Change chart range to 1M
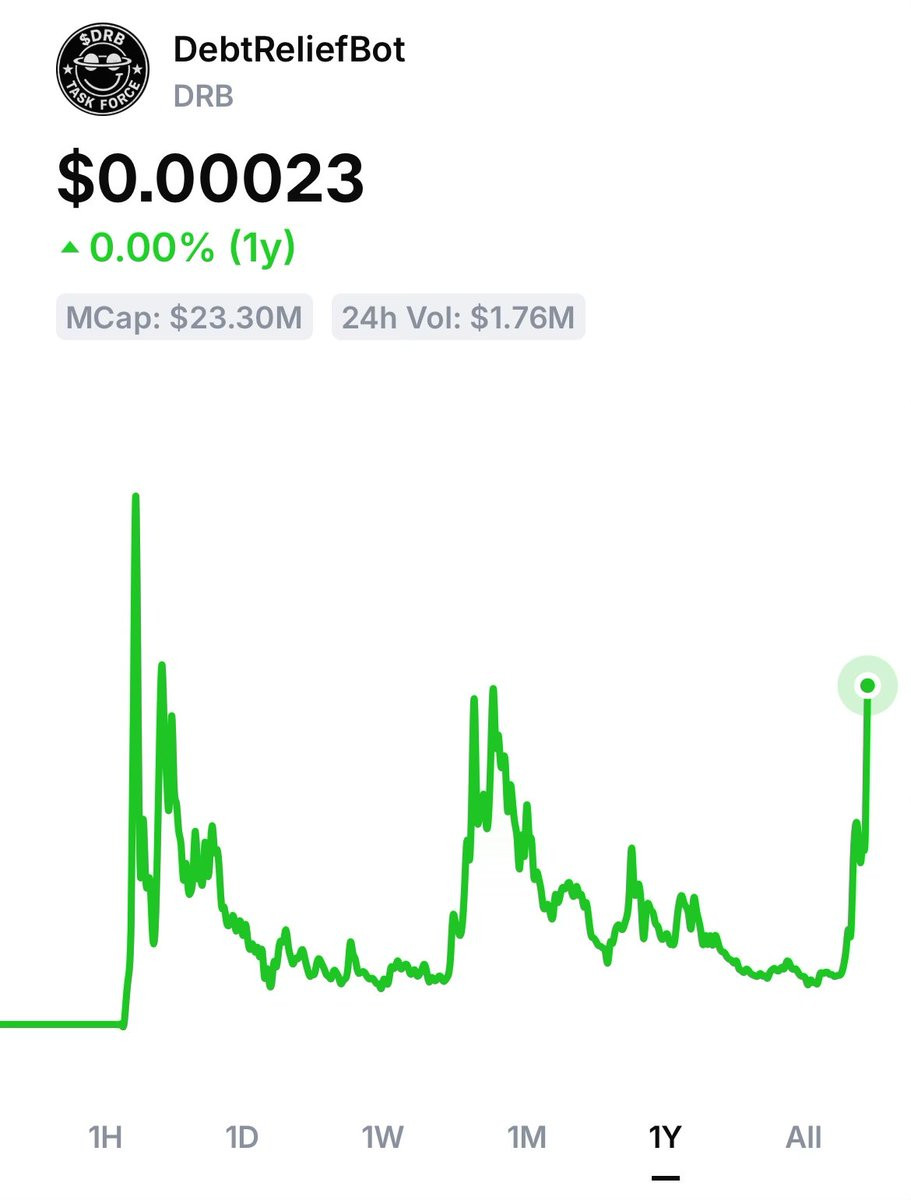 (526, 1137)
